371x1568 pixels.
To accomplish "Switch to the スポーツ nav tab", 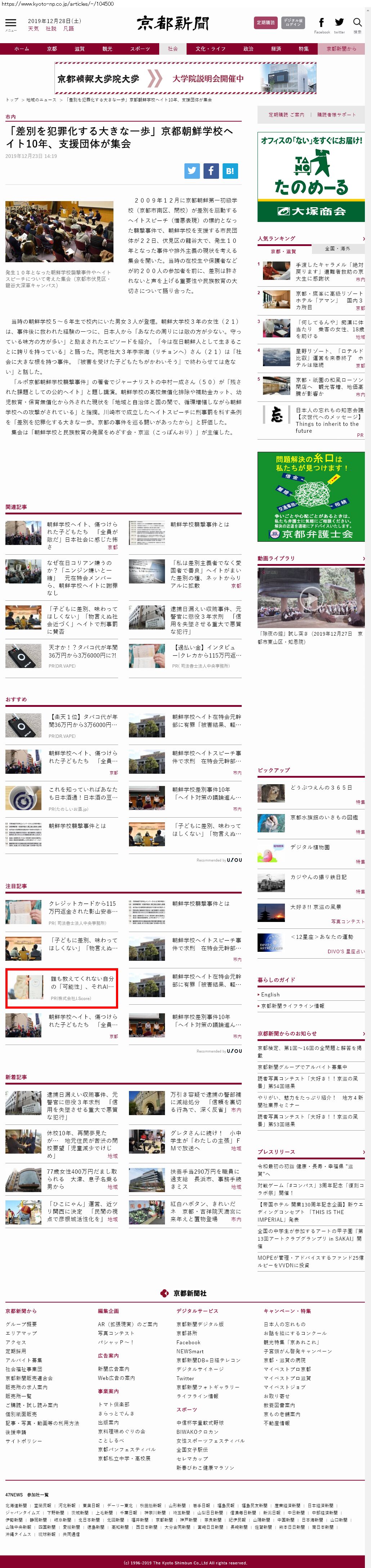I will tap(139, 49).
